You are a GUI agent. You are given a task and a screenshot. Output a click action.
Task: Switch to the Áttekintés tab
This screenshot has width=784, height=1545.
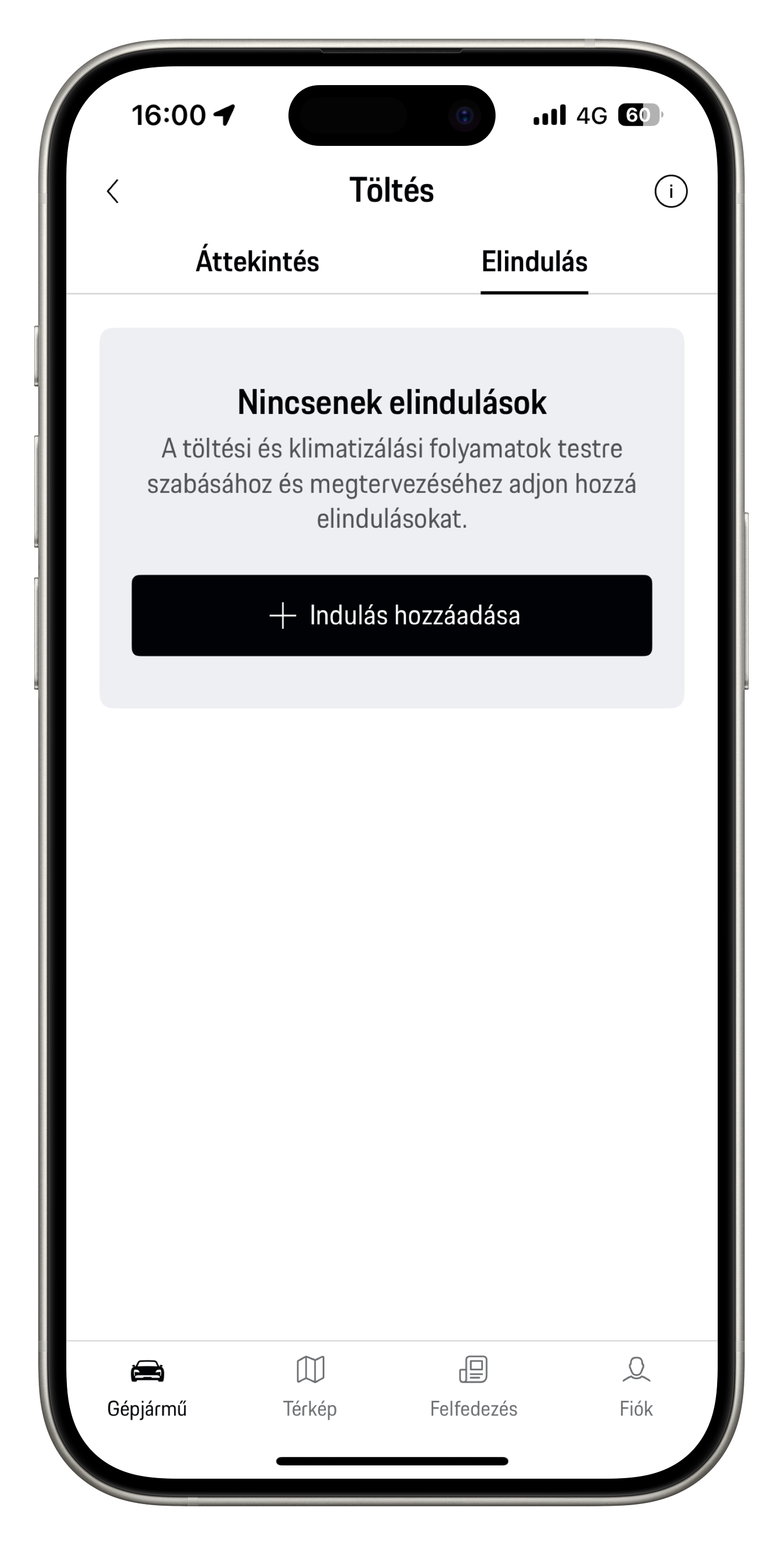pyautogui.click(x=257, y=261)
